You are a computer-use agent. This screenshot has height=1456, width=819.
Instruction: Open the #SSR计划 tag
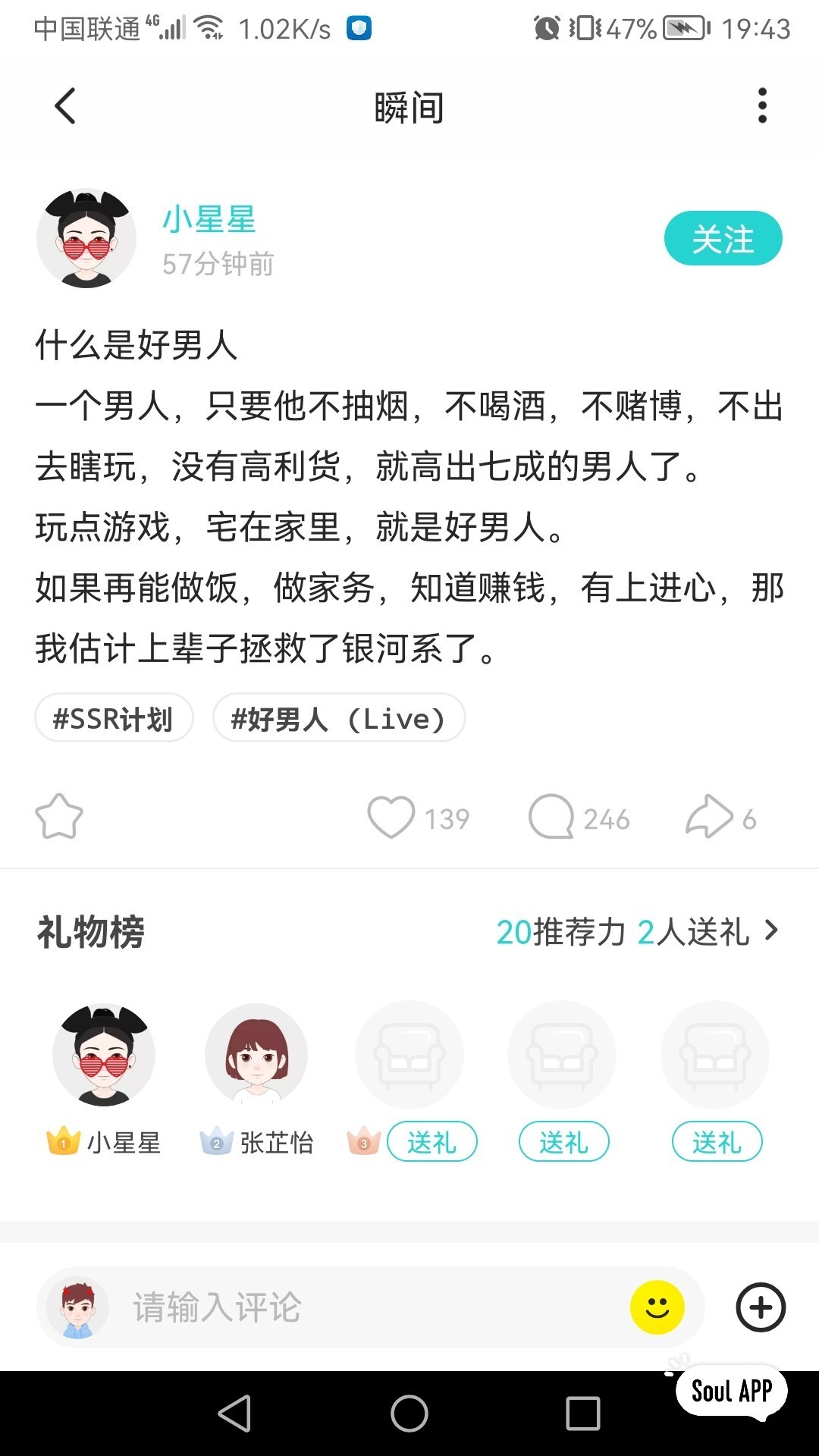coord(114,718)
